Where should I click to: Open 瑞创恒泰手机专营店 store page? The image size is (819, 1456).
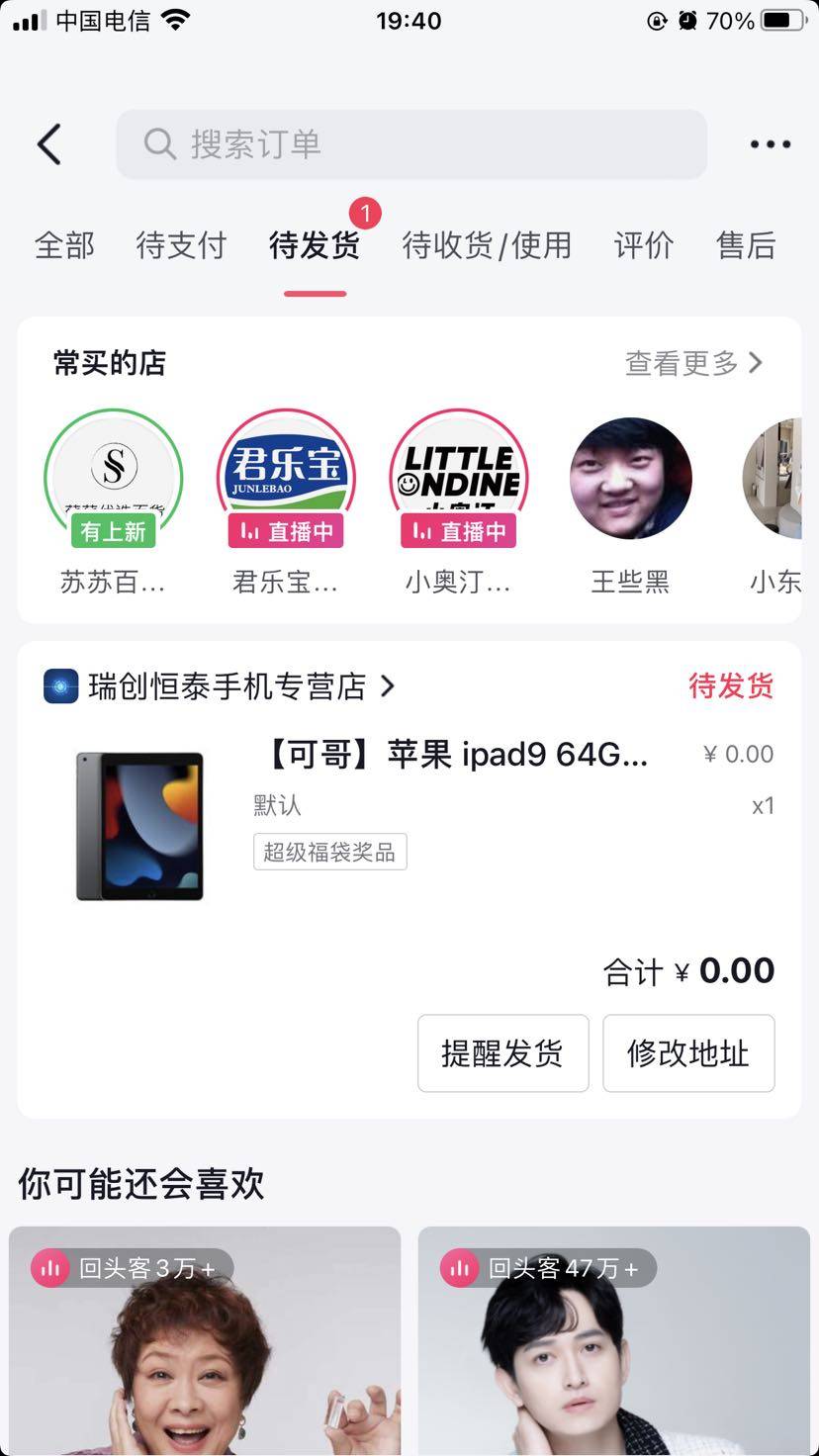[x=227, y=686]
